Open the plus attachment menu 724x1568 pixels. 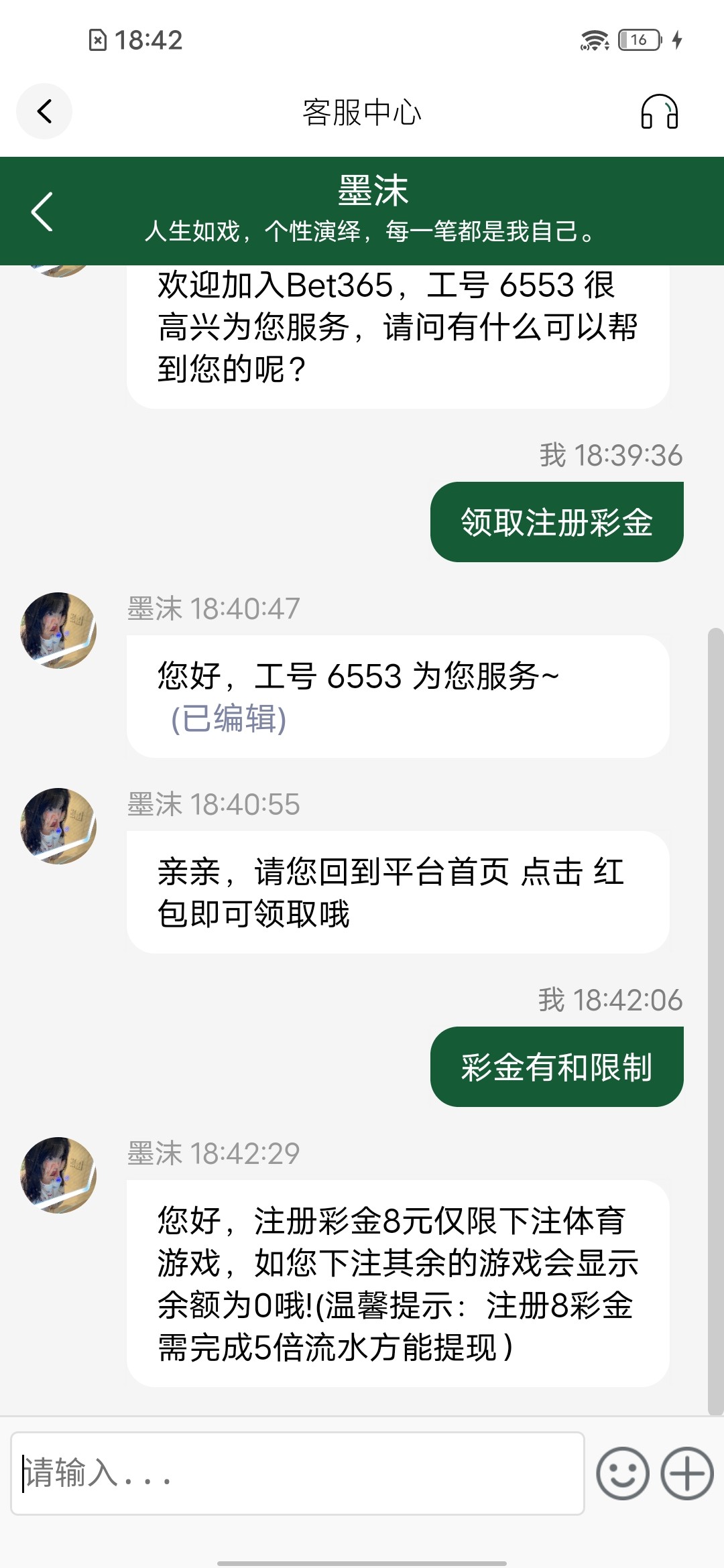pyautogui.click(x=686, y=1473)
